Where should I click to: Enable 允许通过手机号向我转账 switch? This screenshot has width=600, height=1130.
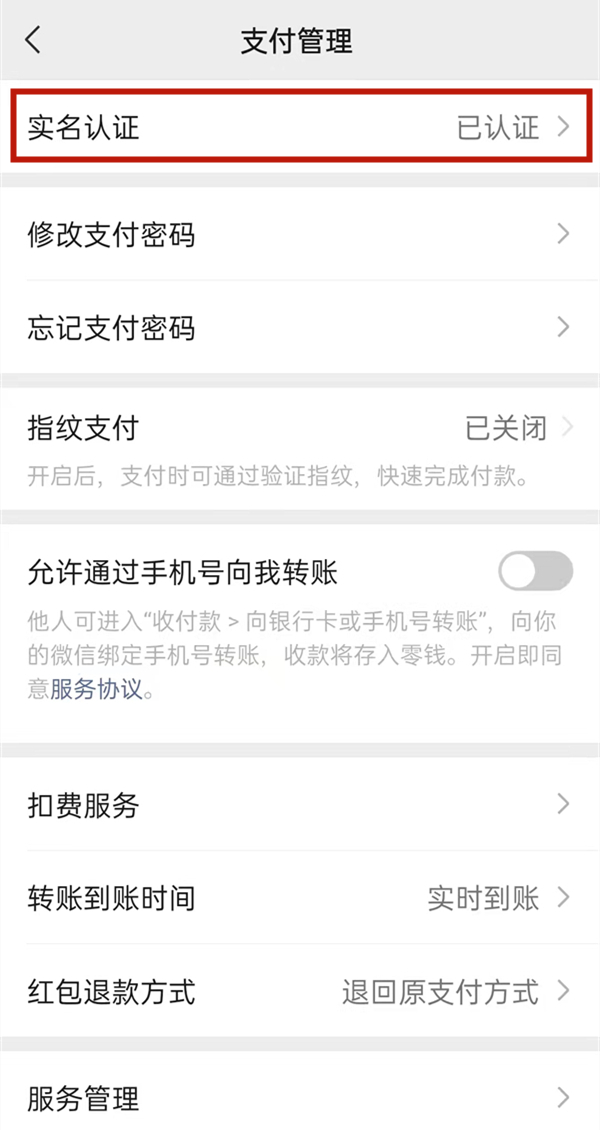tap(535, 572)
